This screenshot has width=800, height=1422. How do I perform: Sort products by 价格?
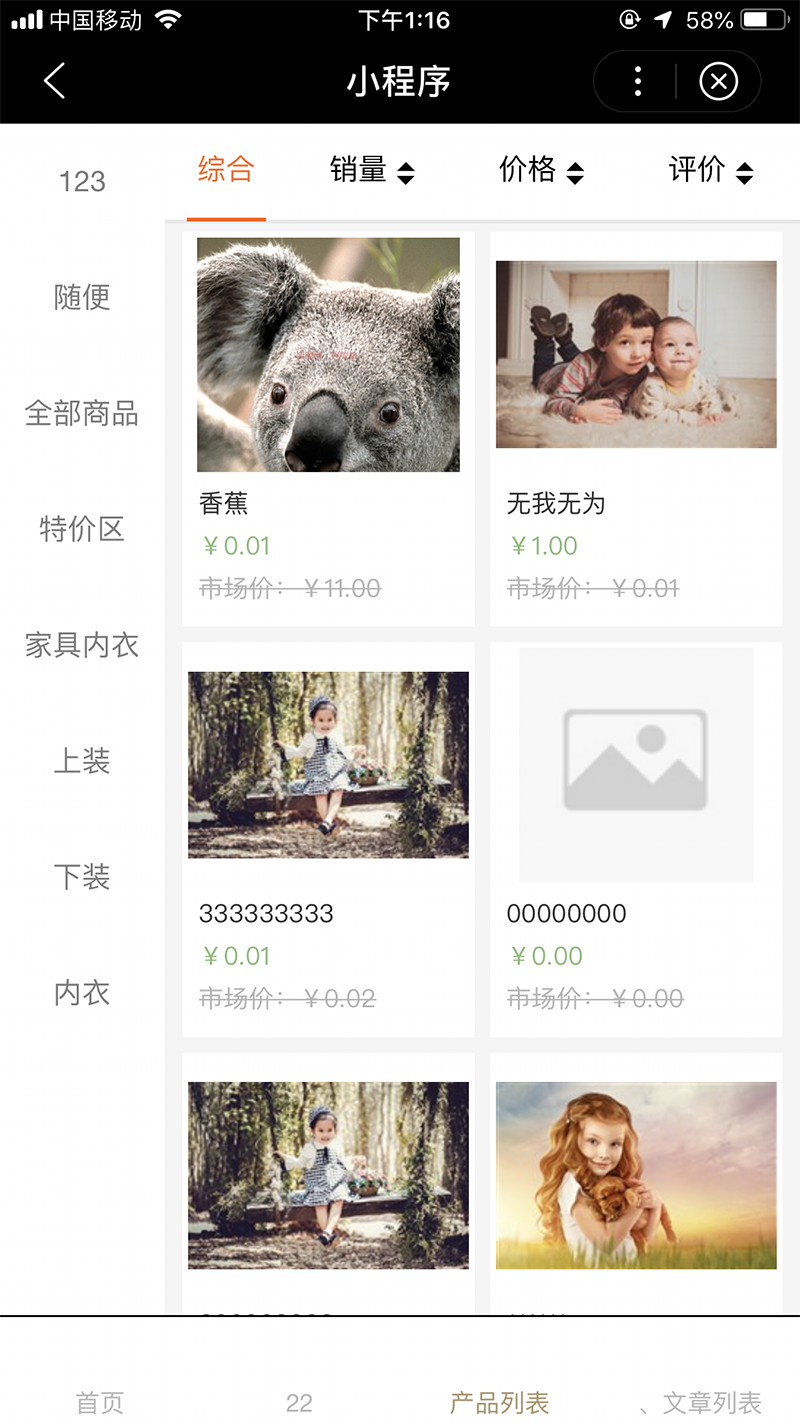(x=540, y=171)
